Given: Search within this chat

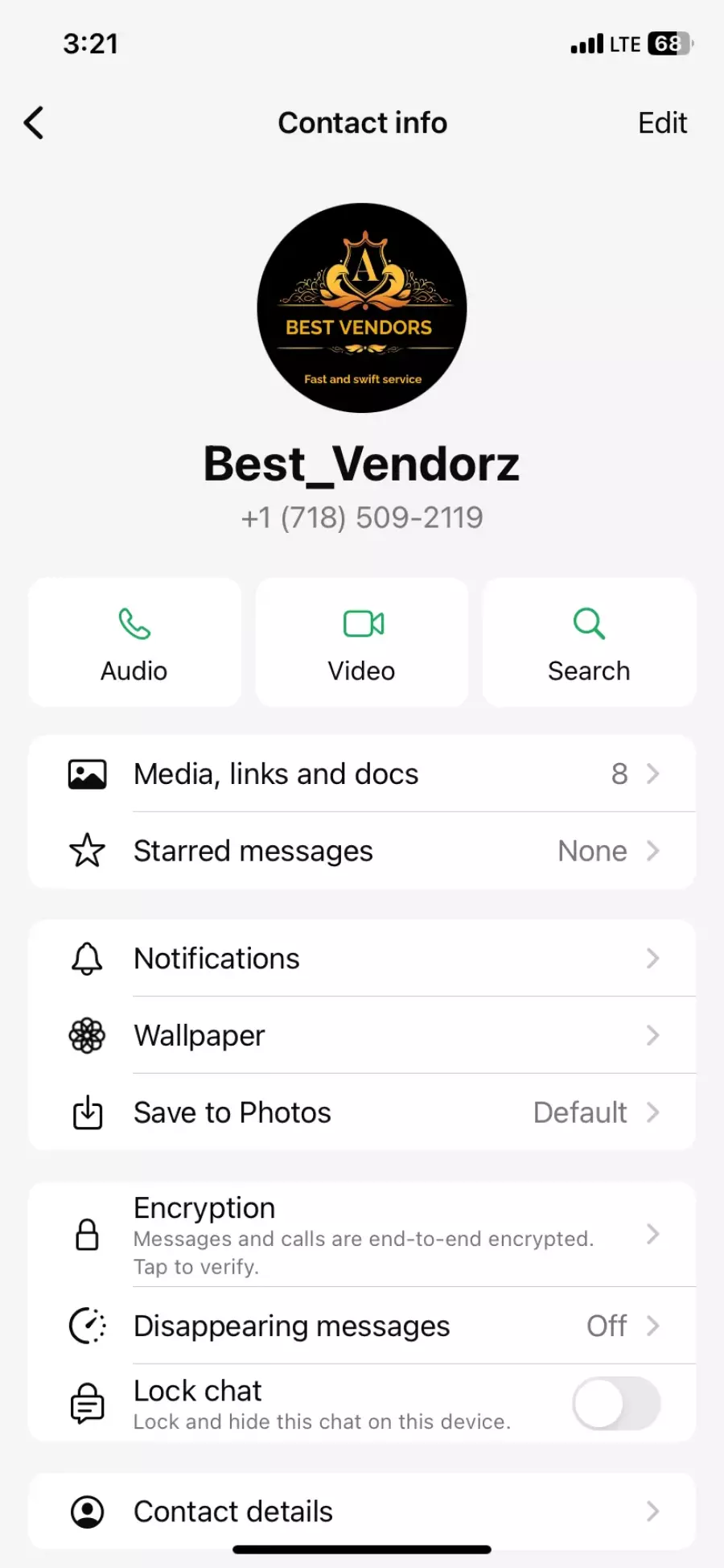Looking at the screenshot, I should (589, 642).
